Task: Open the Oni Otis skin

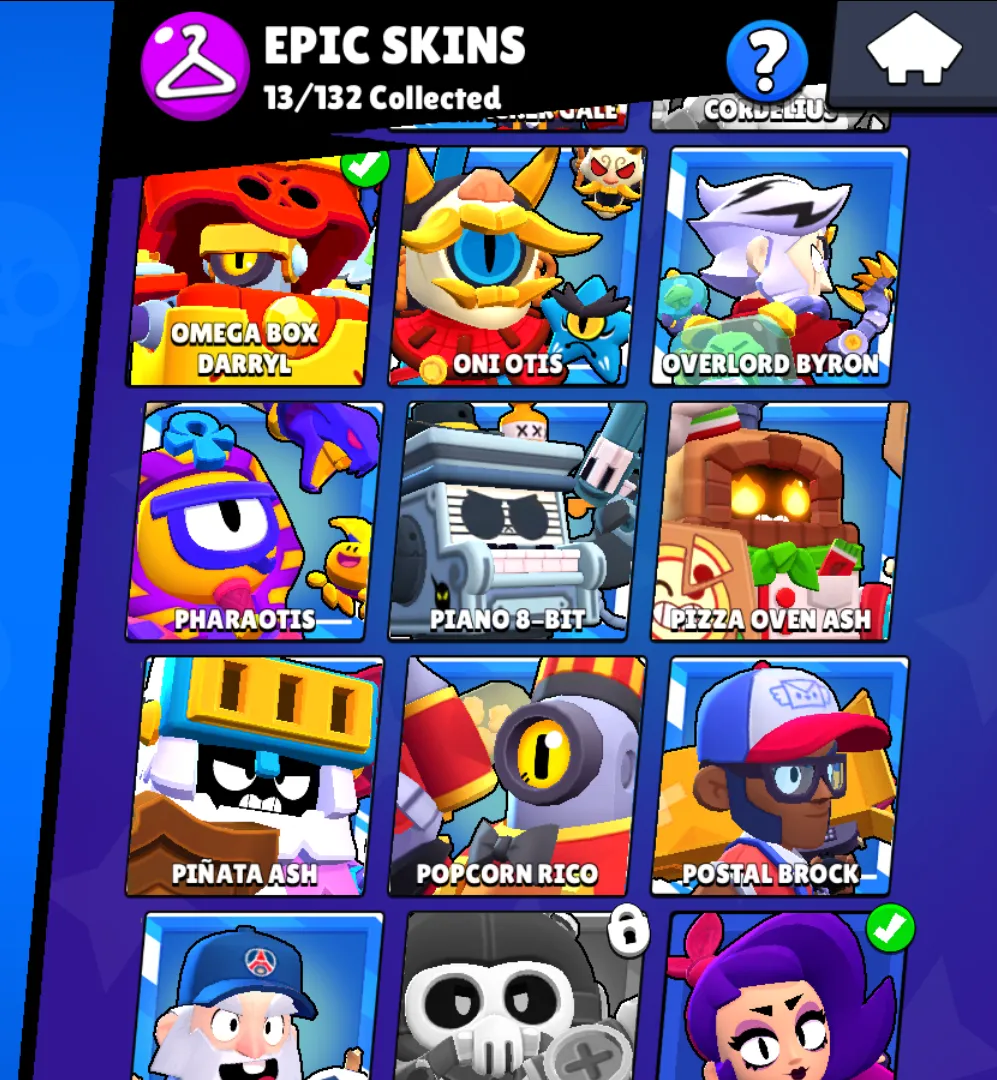Action: 512,268
